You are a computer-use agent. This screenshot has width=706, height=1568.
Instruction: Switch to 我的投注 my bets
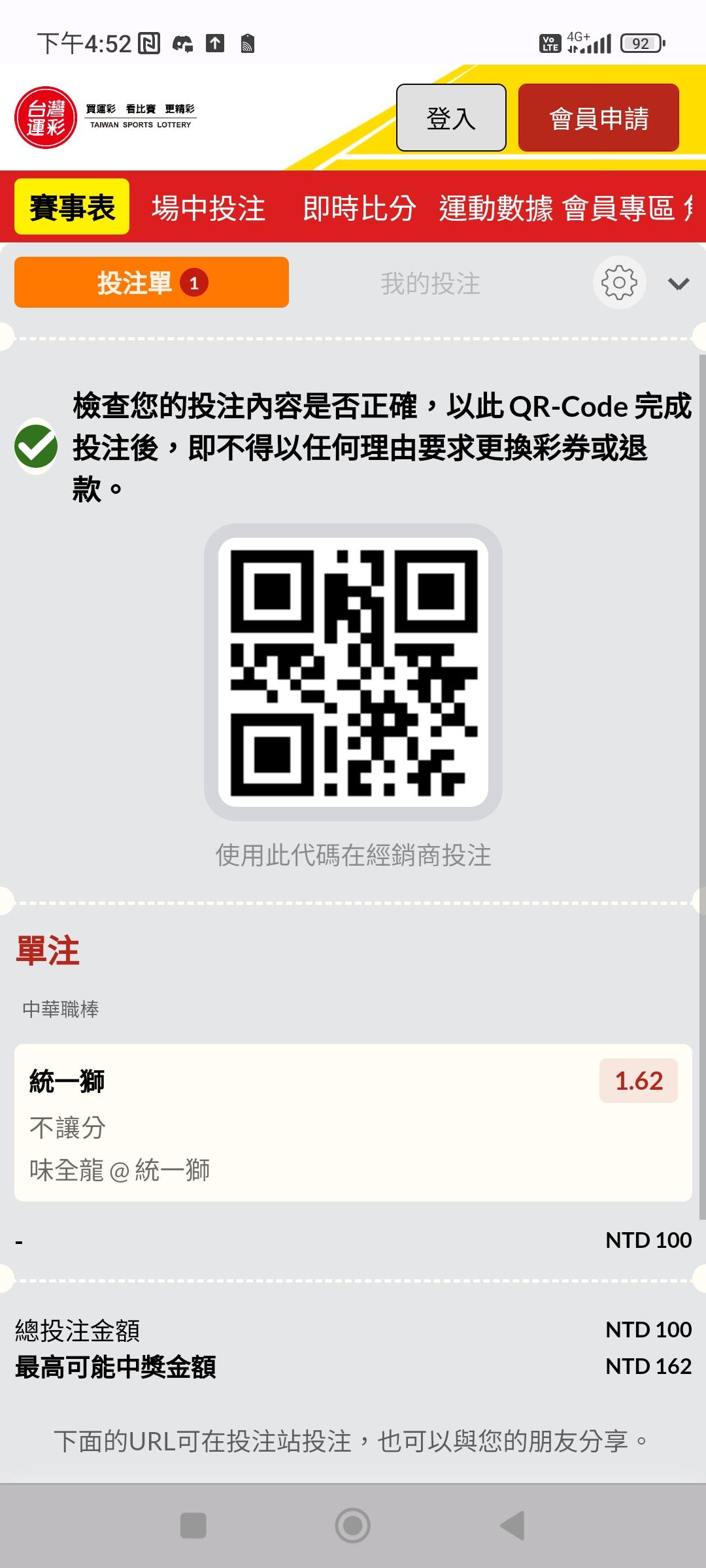tap(430, 284)
